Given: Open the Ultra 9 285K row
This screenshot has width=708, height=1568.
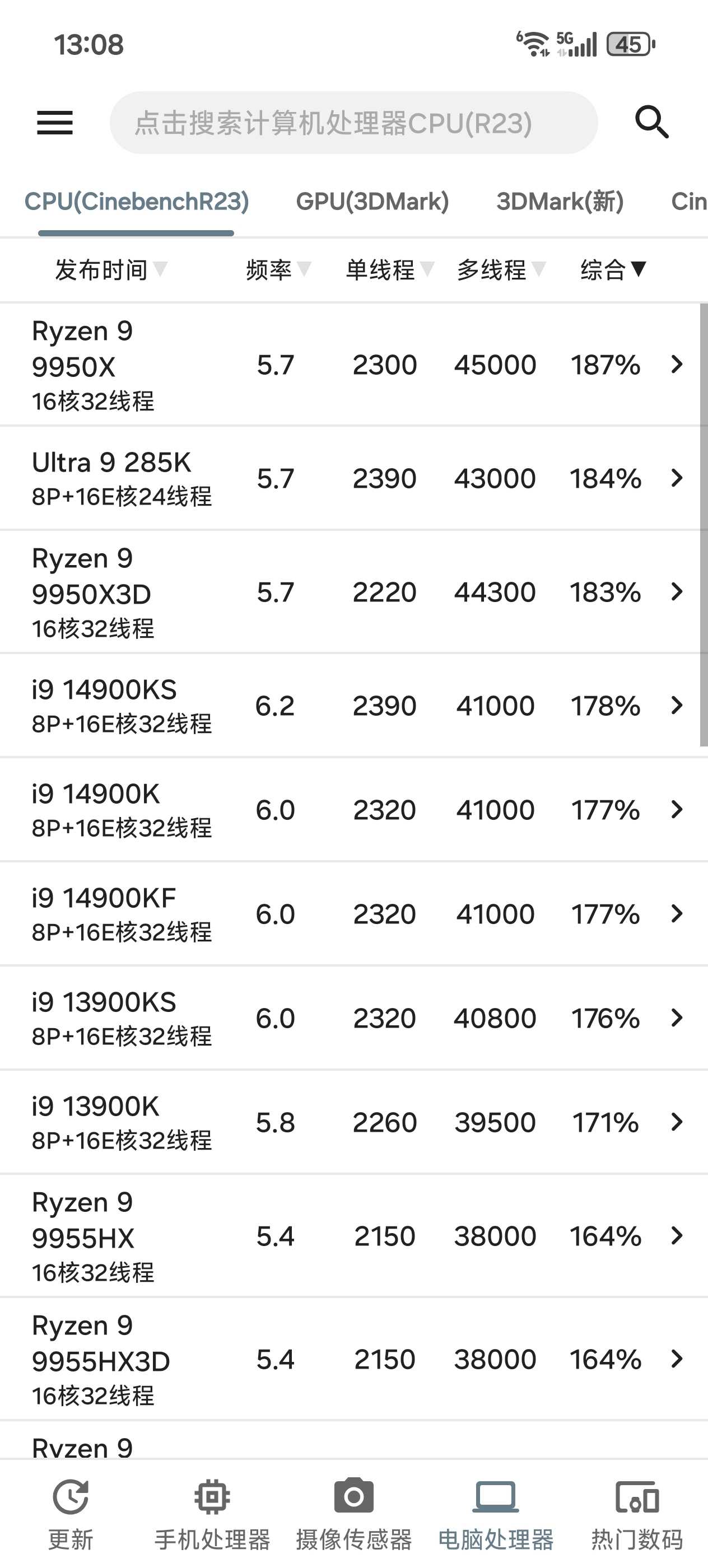Looking at the screenshot, I should point(353,478).
